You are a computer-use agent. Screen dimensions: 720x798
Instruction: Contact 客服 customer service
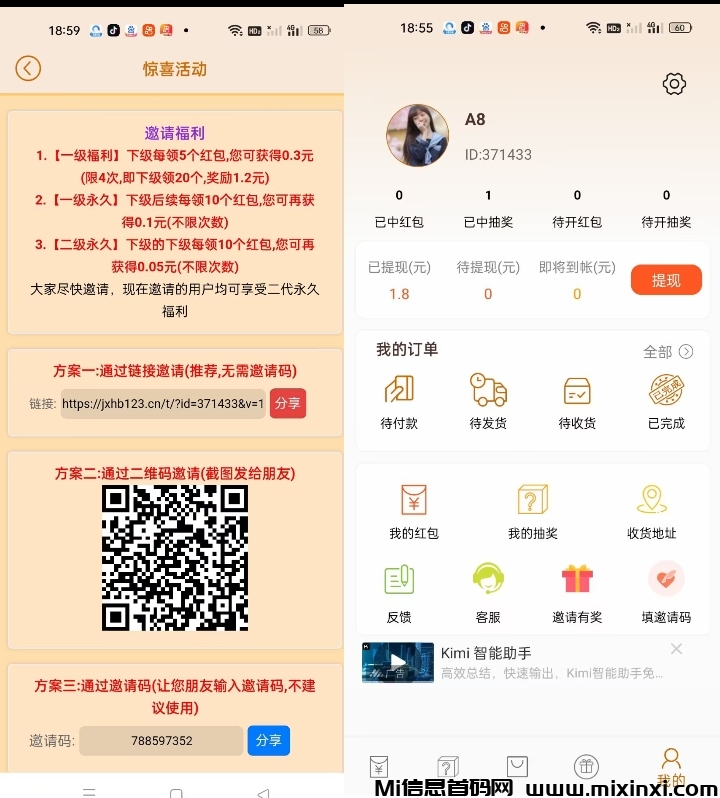coord(488,591)
